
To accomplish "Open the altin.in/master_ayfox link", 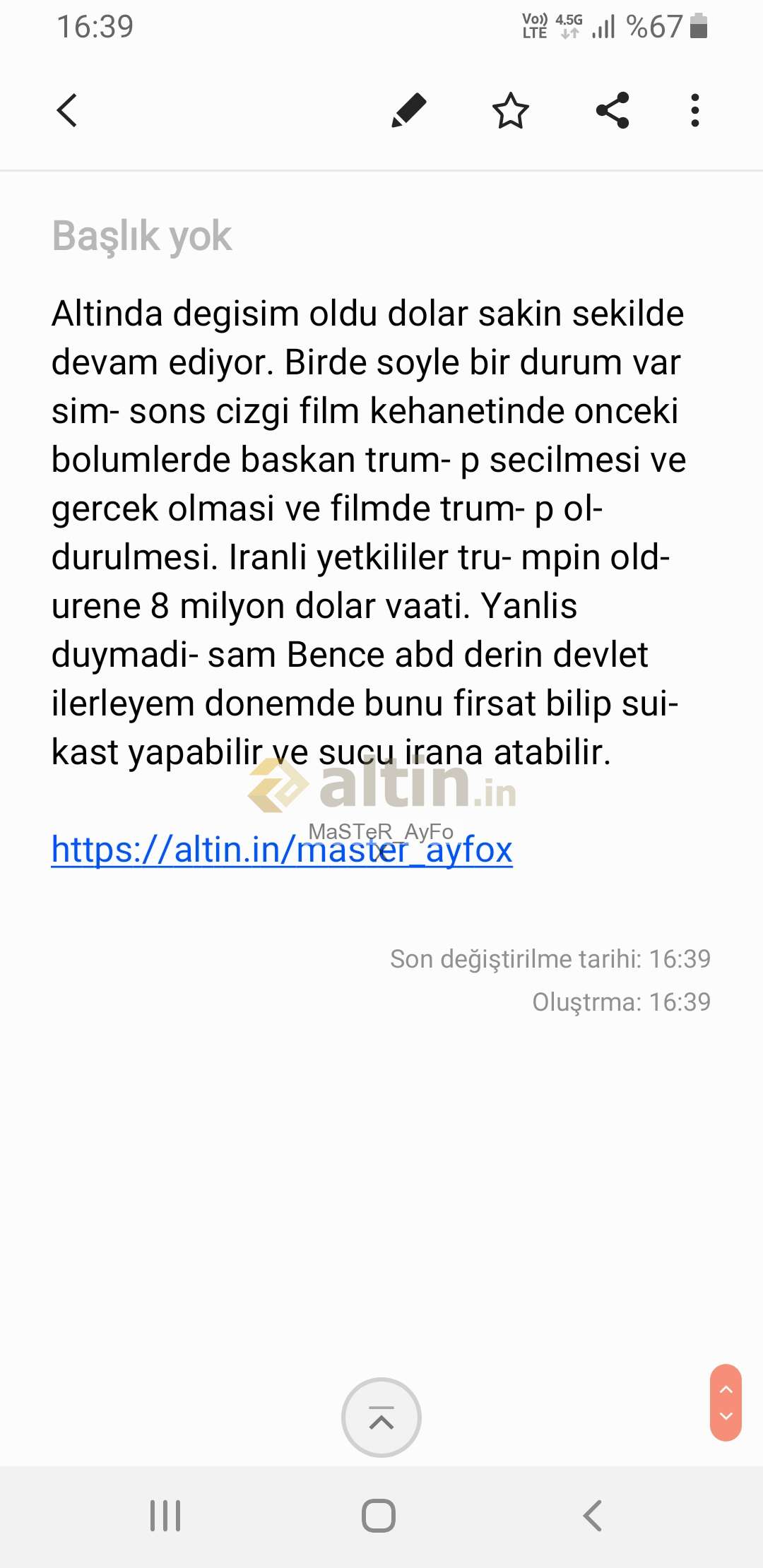I will coord(282,849).
